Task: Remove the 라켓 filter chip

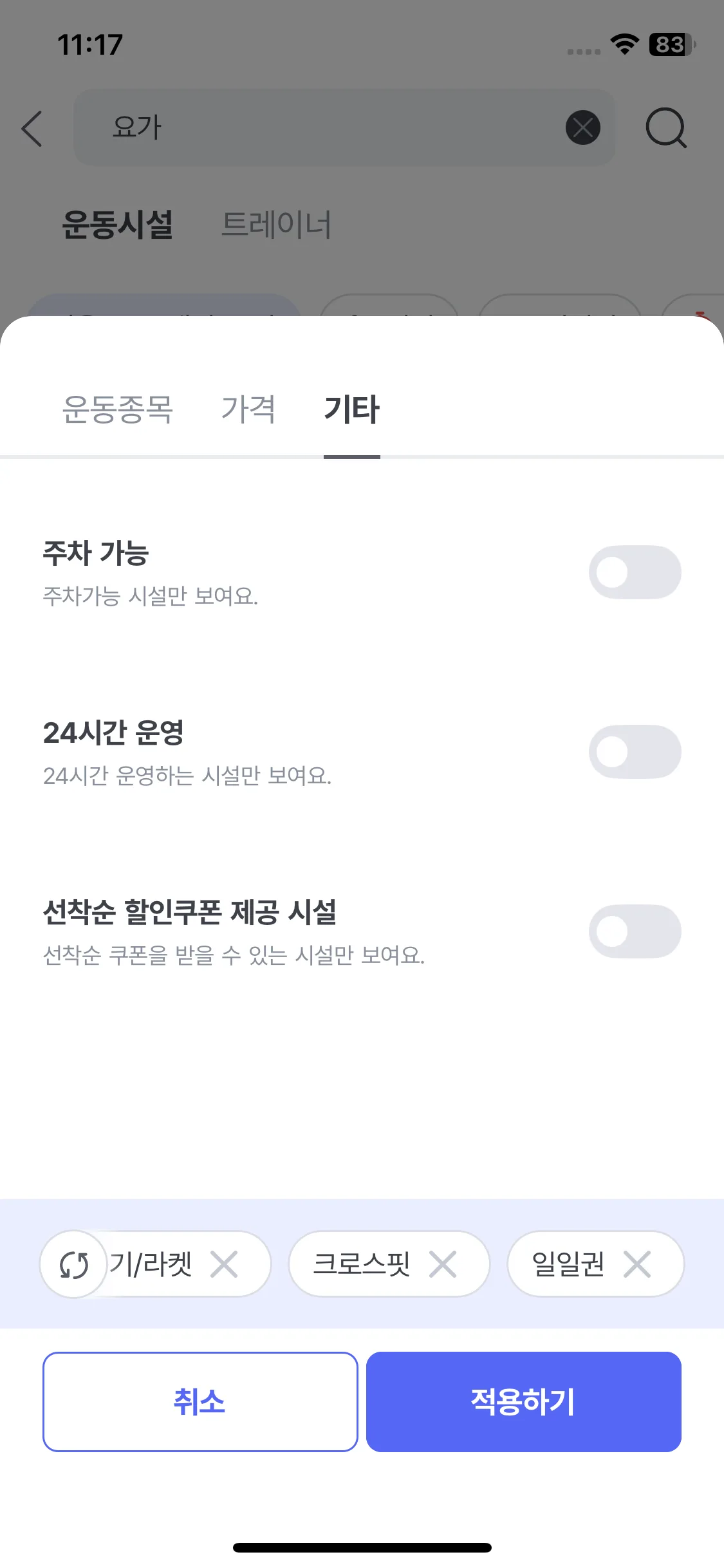Action: 225,1265
